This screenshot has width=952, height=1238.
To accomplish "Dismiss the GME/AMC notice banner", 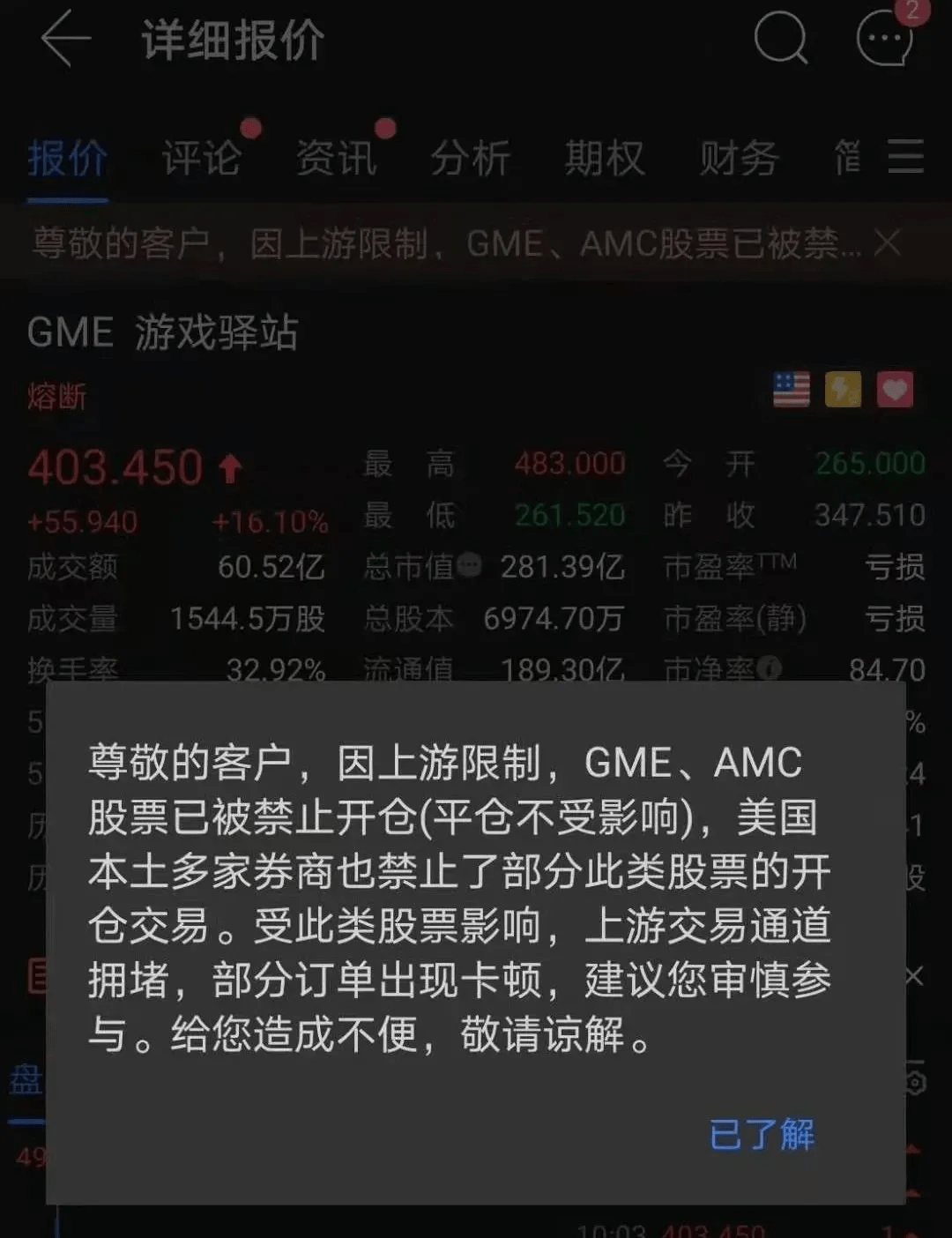I will click(888, 242).
